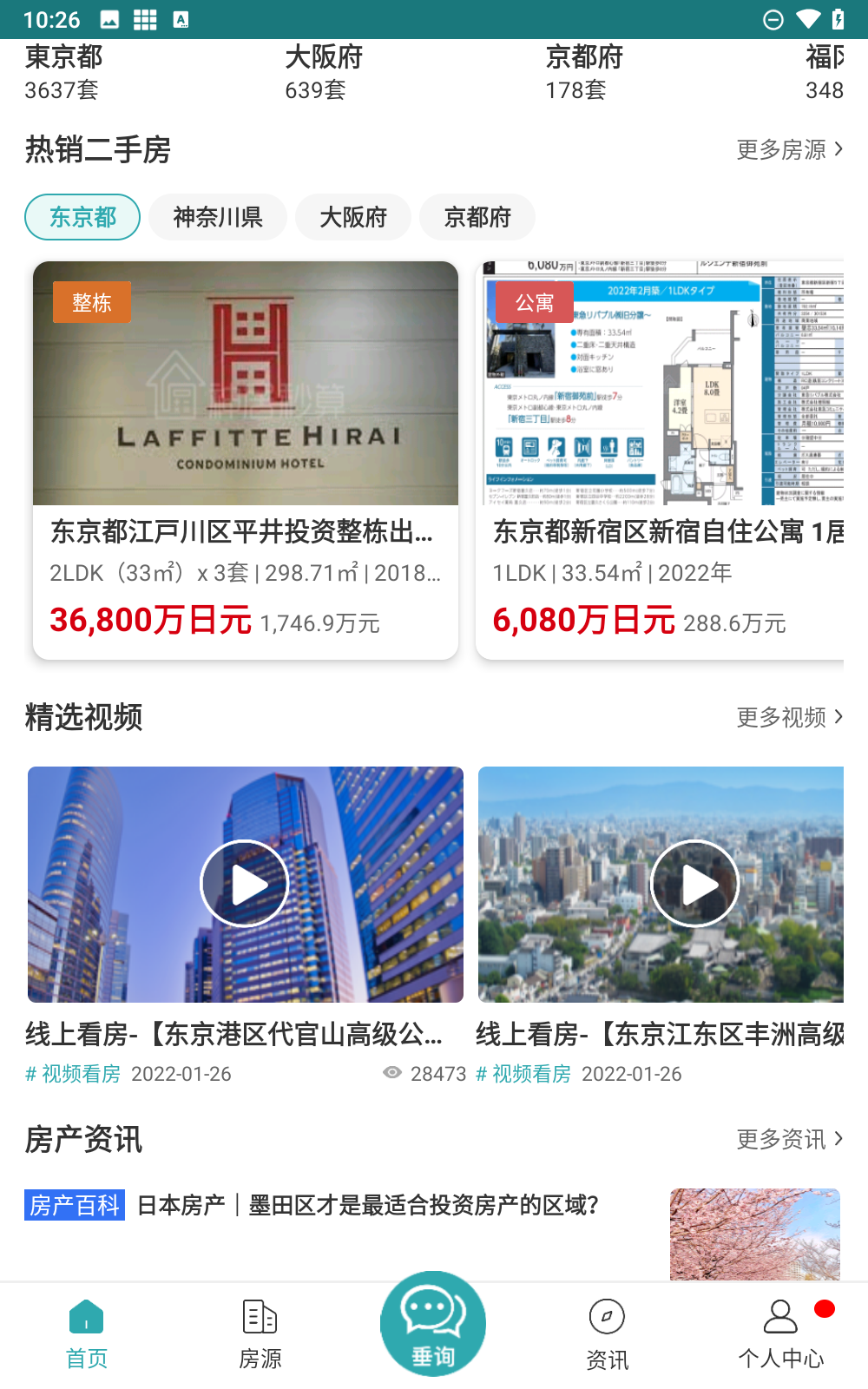Screen dimensions: 868x1389
Task: Go to the 首页 tab
Action: click(x=87, y=1334)
